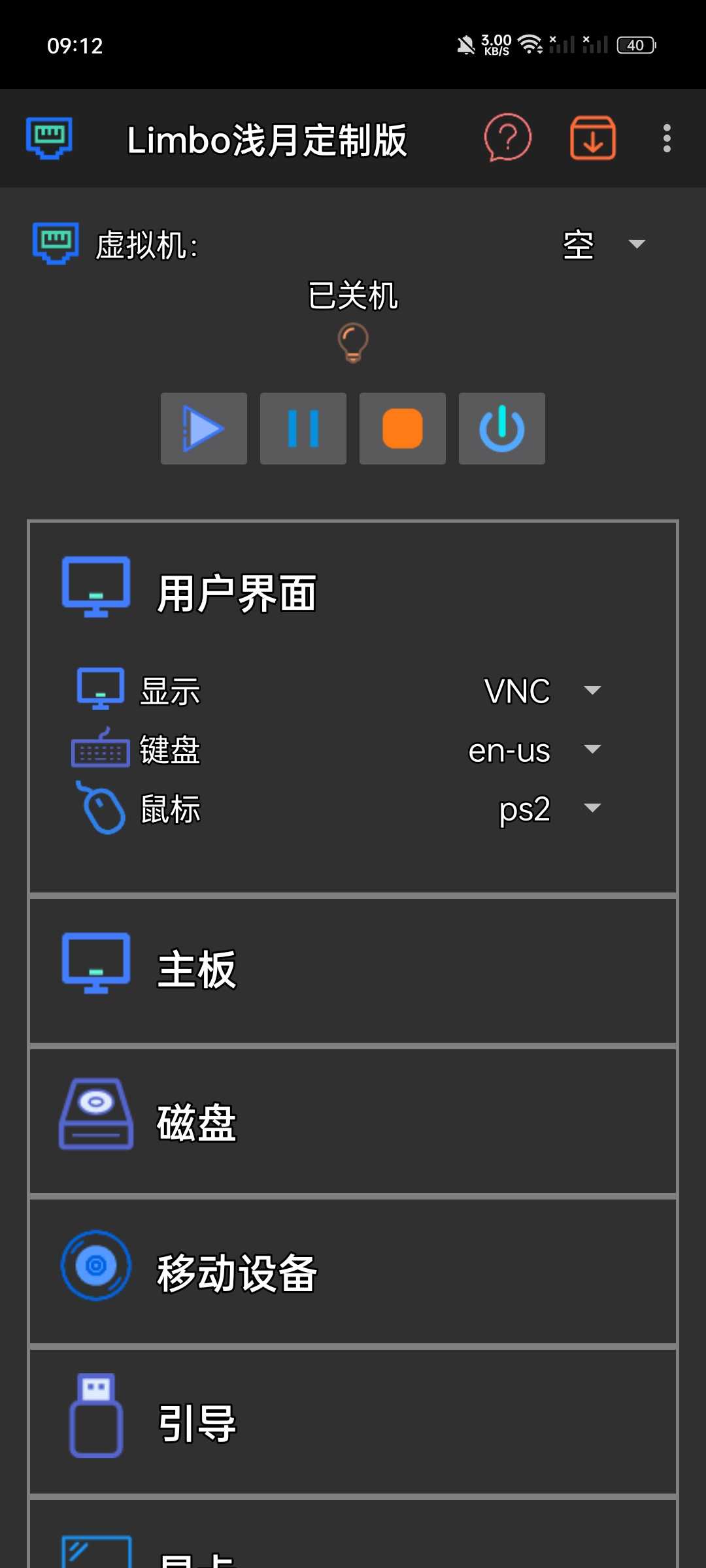
Task: Stop the virtual machine with orange square
Action: pos(403,429)
